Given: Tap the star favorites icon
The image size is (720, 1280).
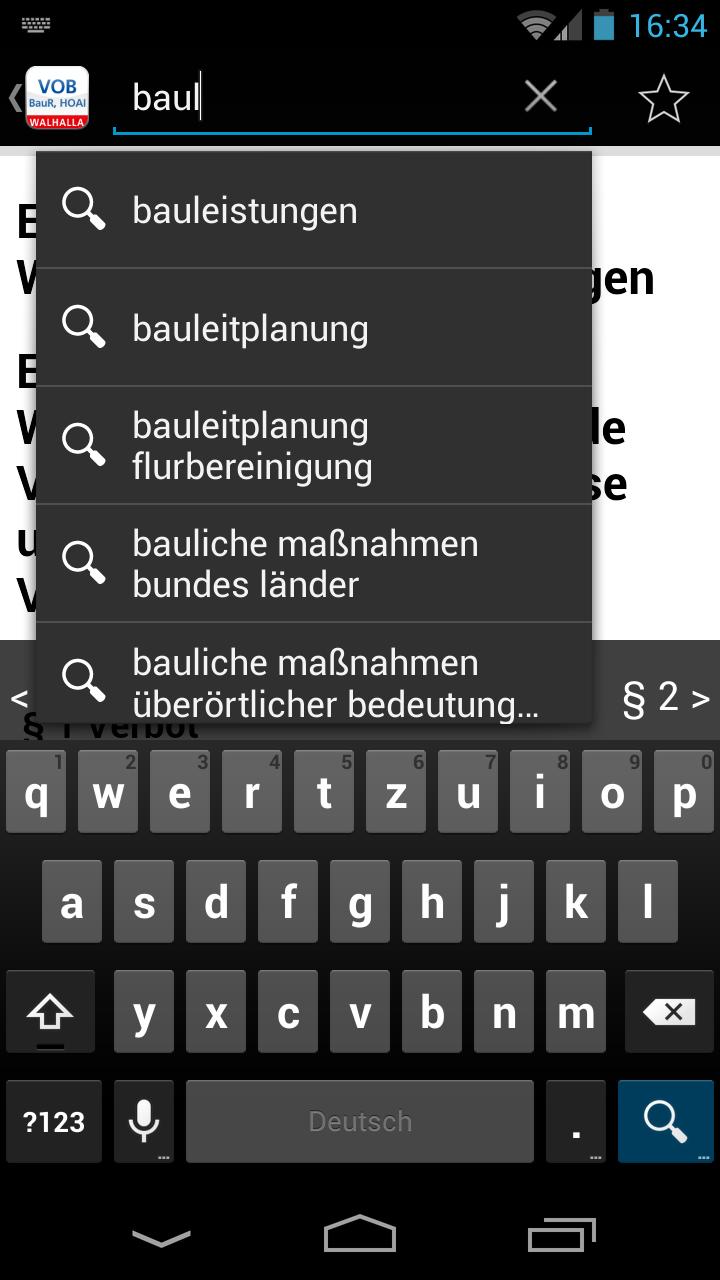Looking at the screenshot, I should tap(663, 99).
